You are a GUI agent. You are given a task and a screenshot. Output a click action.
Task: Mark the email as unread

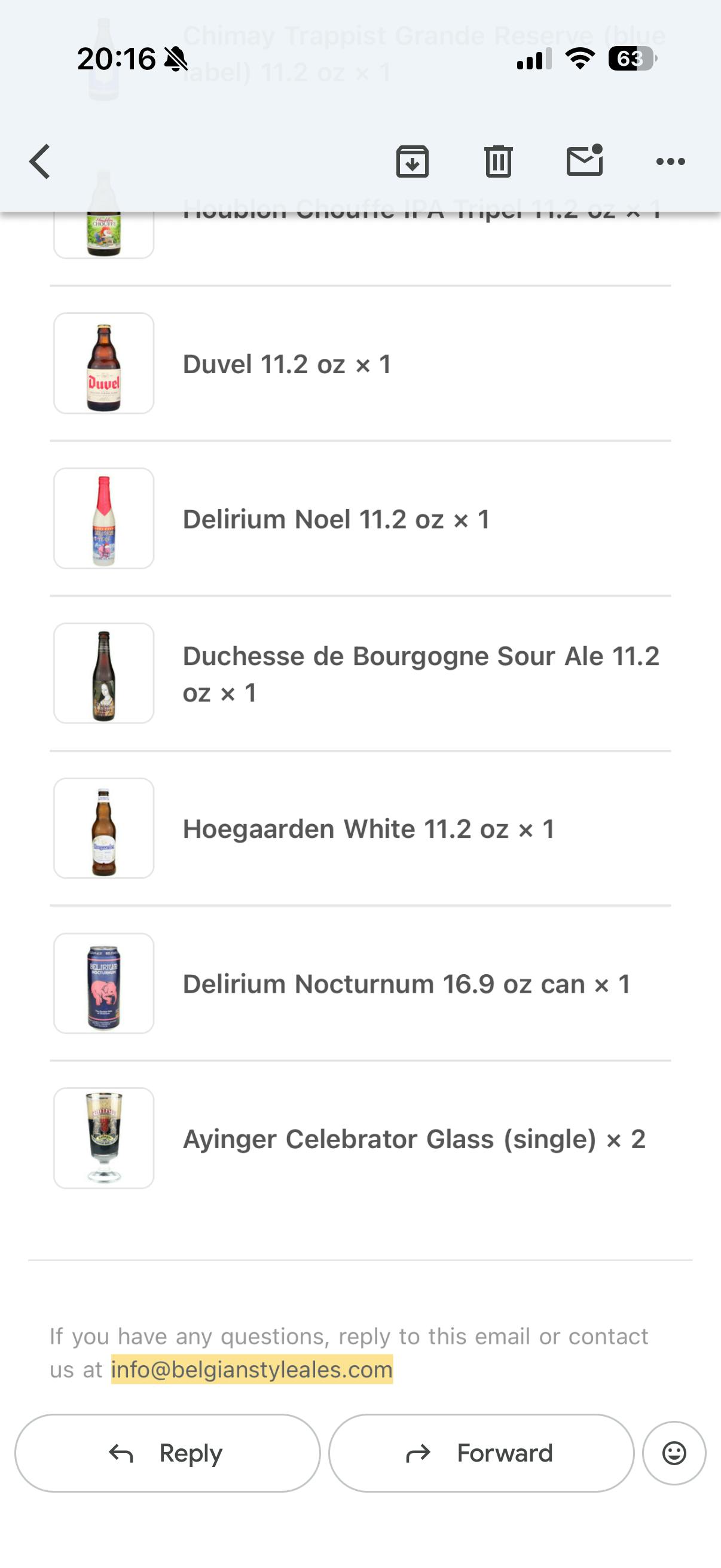click(x=584, y=161)
